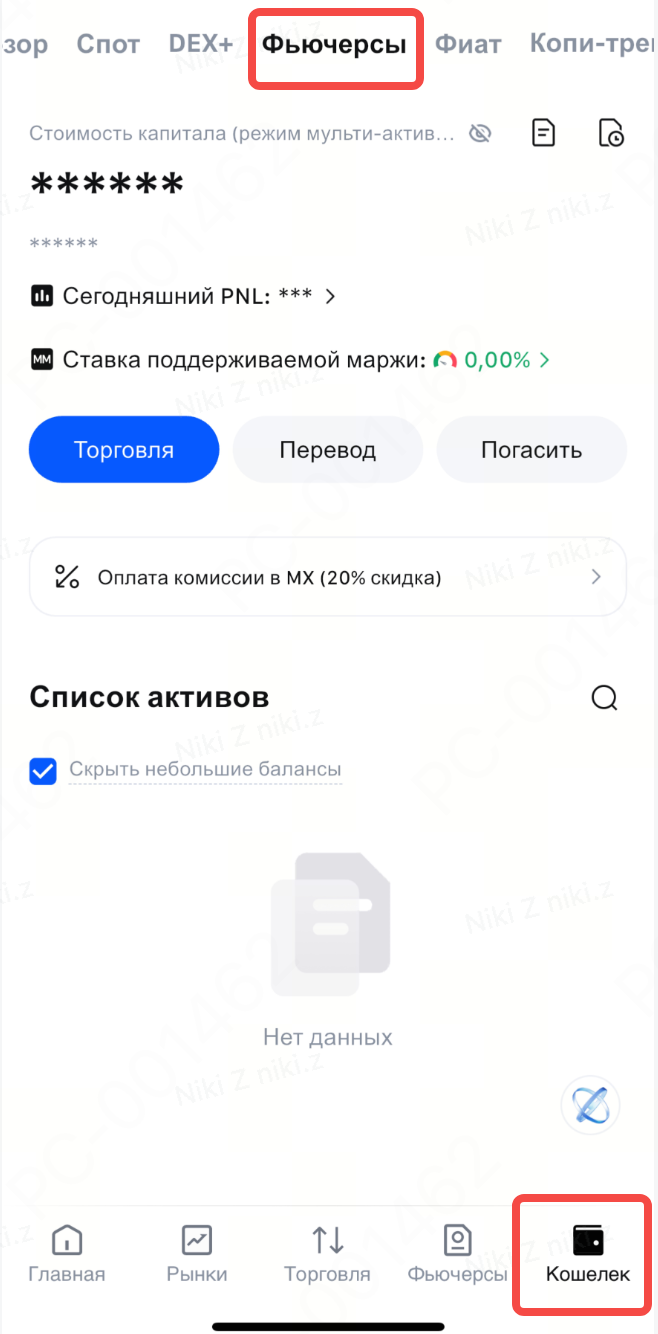Open the Рынки tab
Viewport: 658px width, 1334px height.
coord(197,1252)
